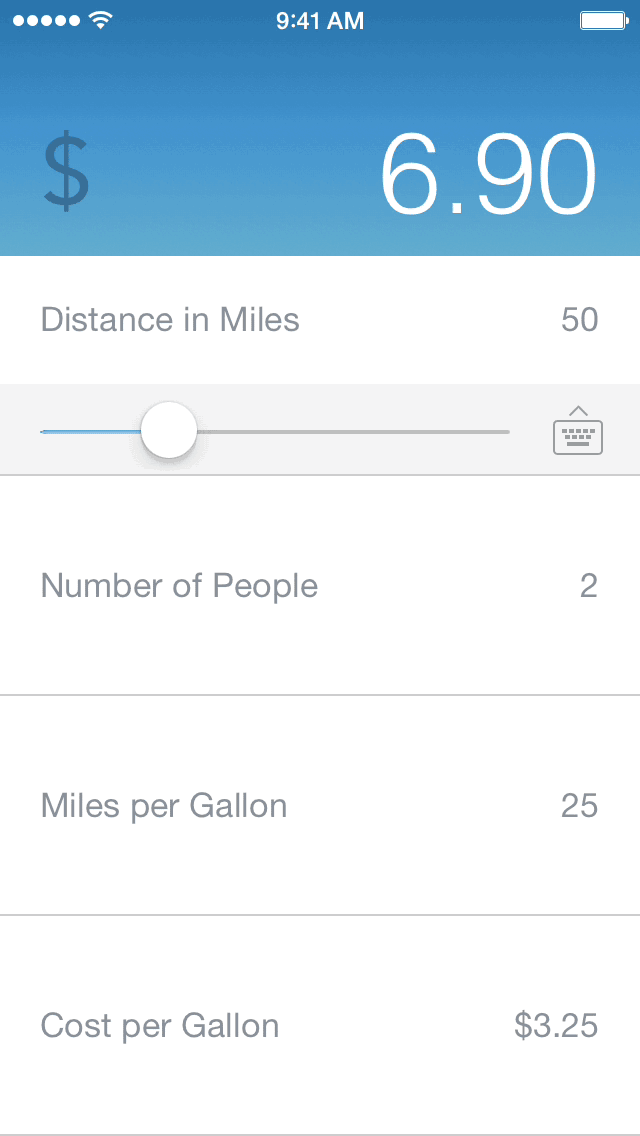
Task: Select the Distance in Miles row
Action: click(x=320, y=320)
